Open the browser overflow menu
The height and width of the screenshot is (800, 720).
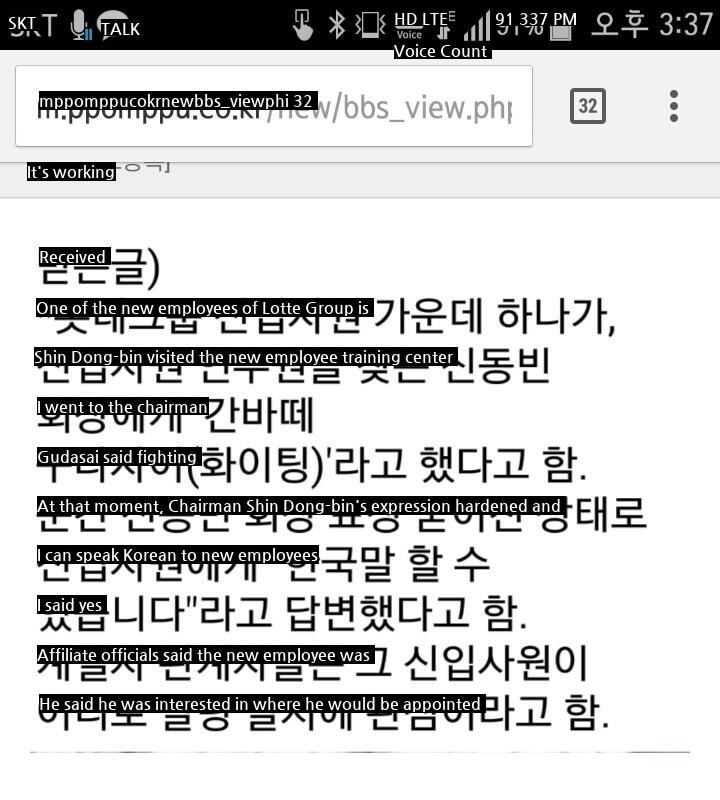point(674,106)
